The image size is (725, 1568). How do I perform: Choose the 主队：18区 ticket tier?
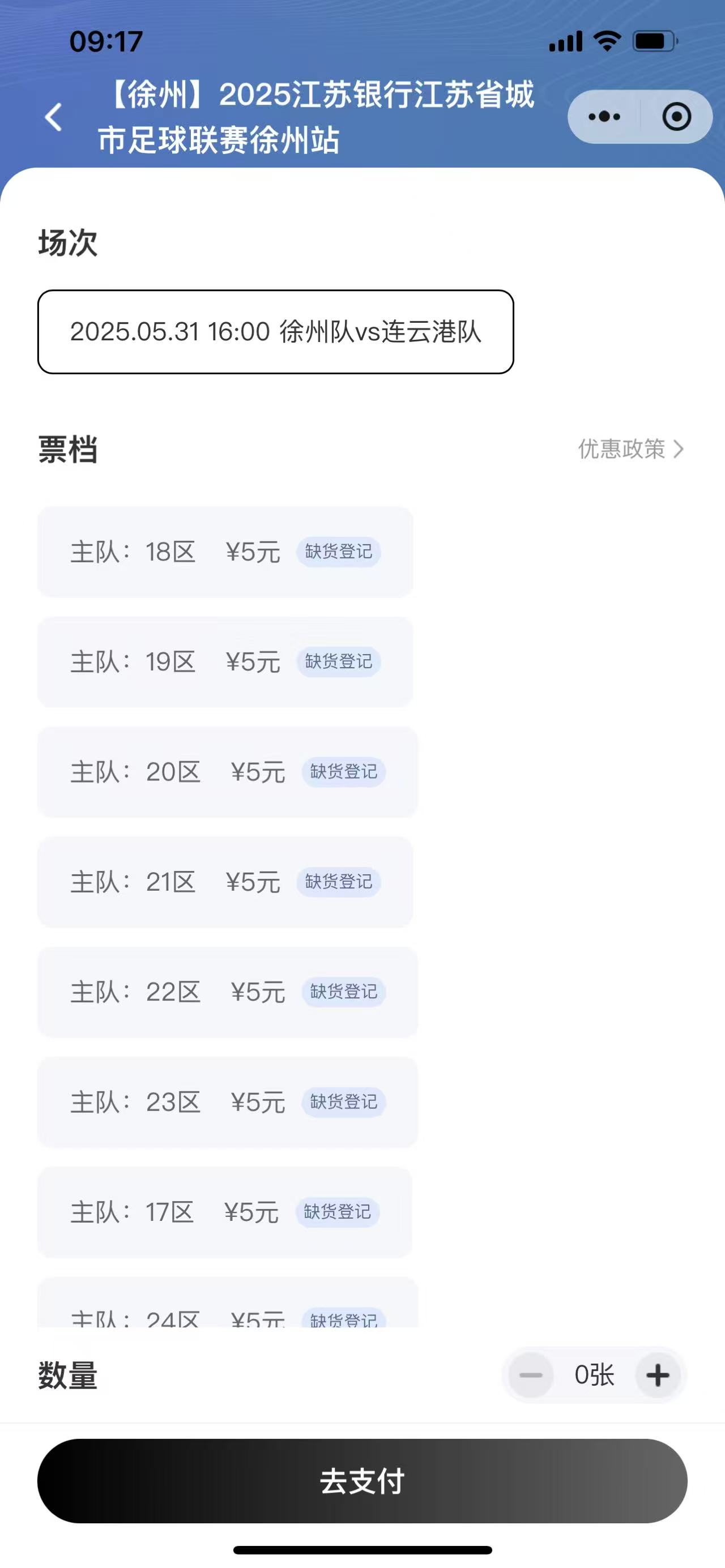click(225, 552)
